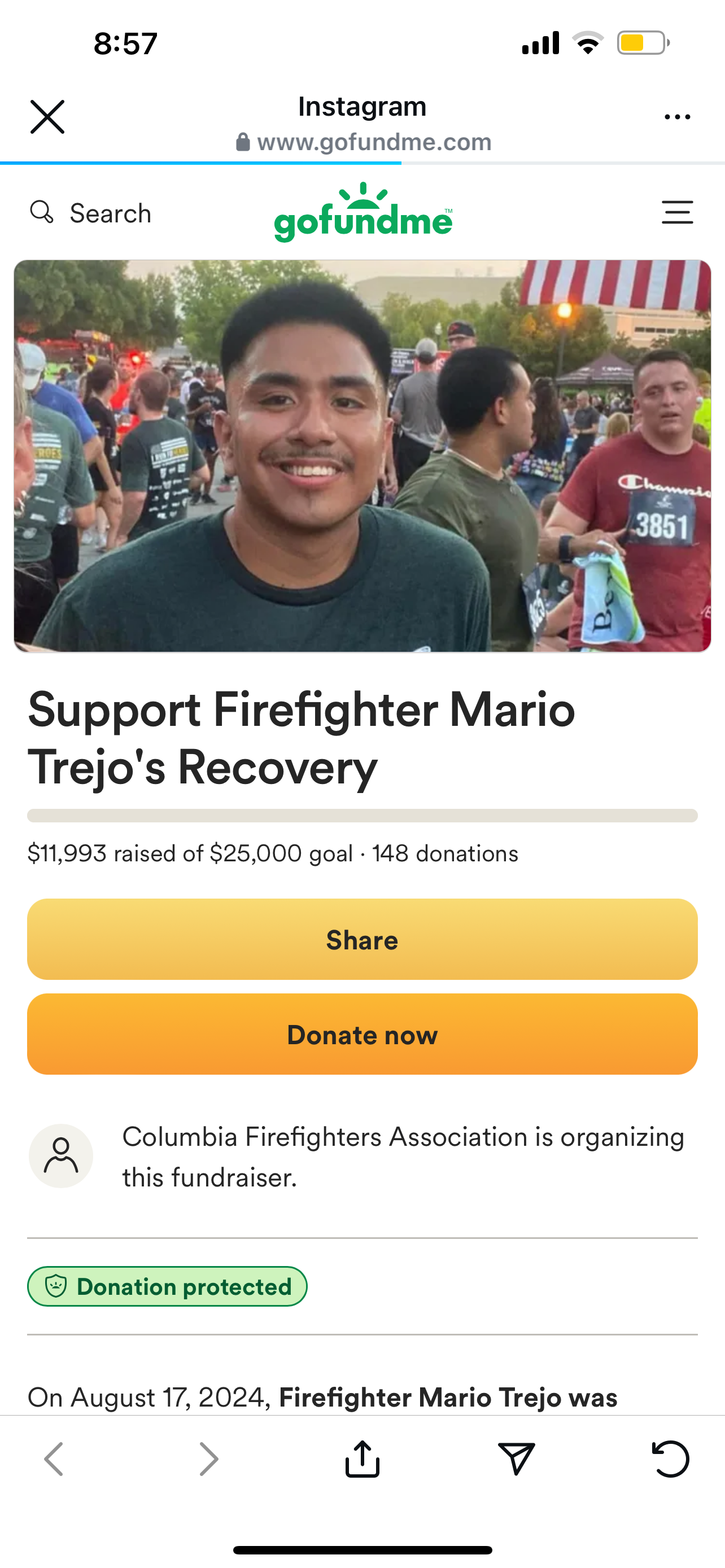
Task: Reload the page
Action: tap(670, 1459)
